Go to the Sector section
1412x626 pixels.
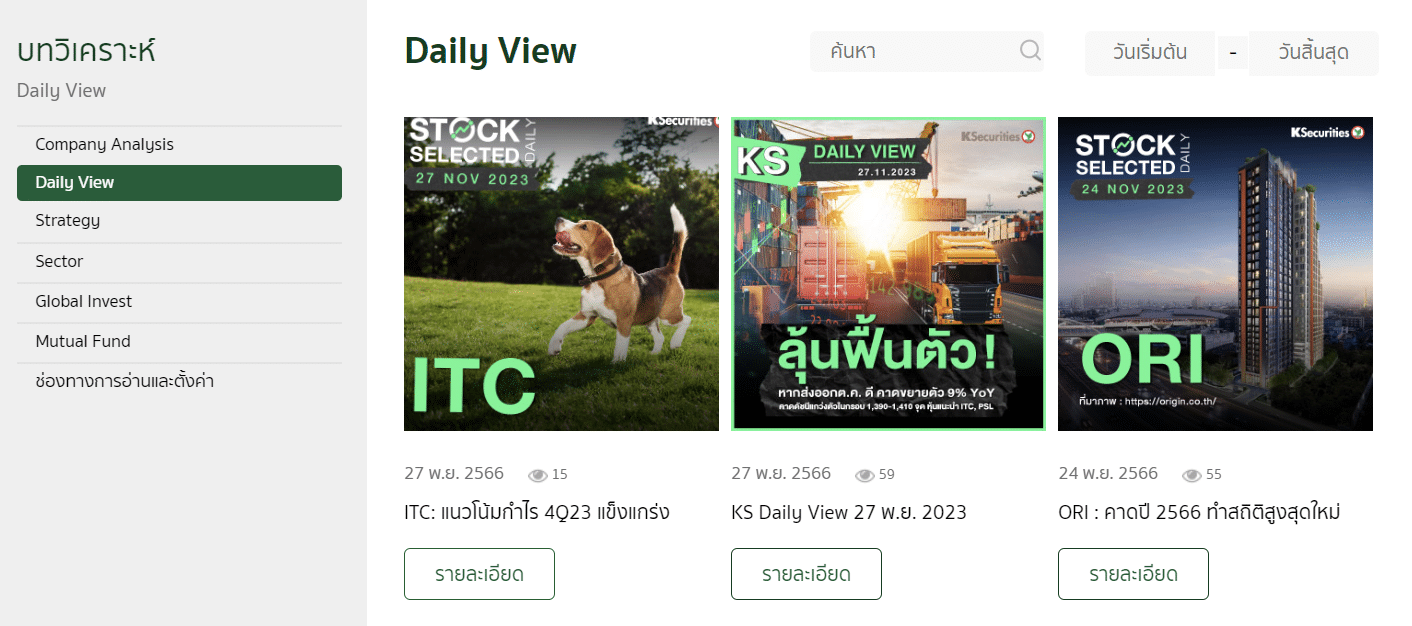tap(59, 261)
